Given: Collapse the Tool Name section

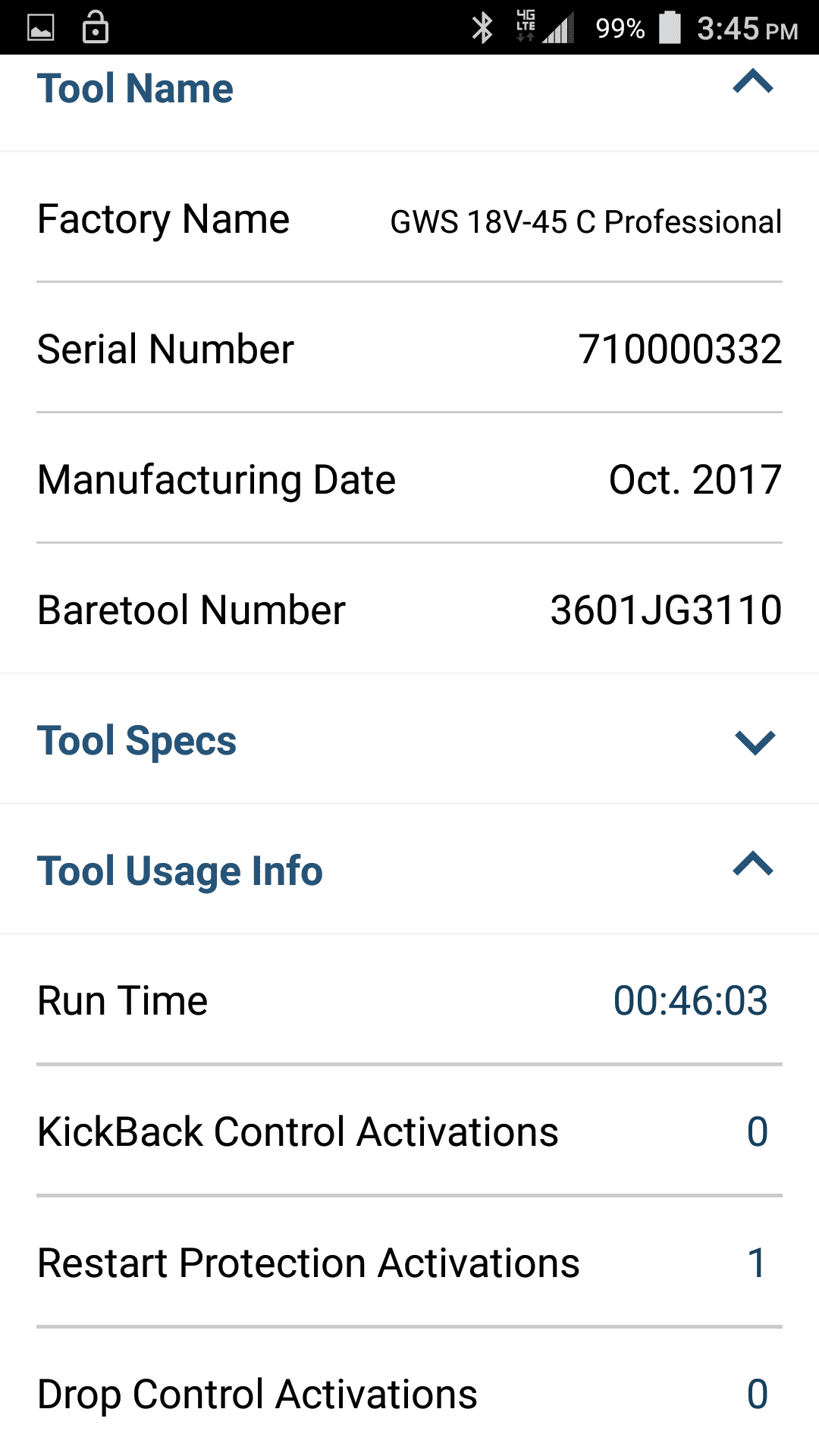Looking at the screenshot, I should (x=753, y=82).
